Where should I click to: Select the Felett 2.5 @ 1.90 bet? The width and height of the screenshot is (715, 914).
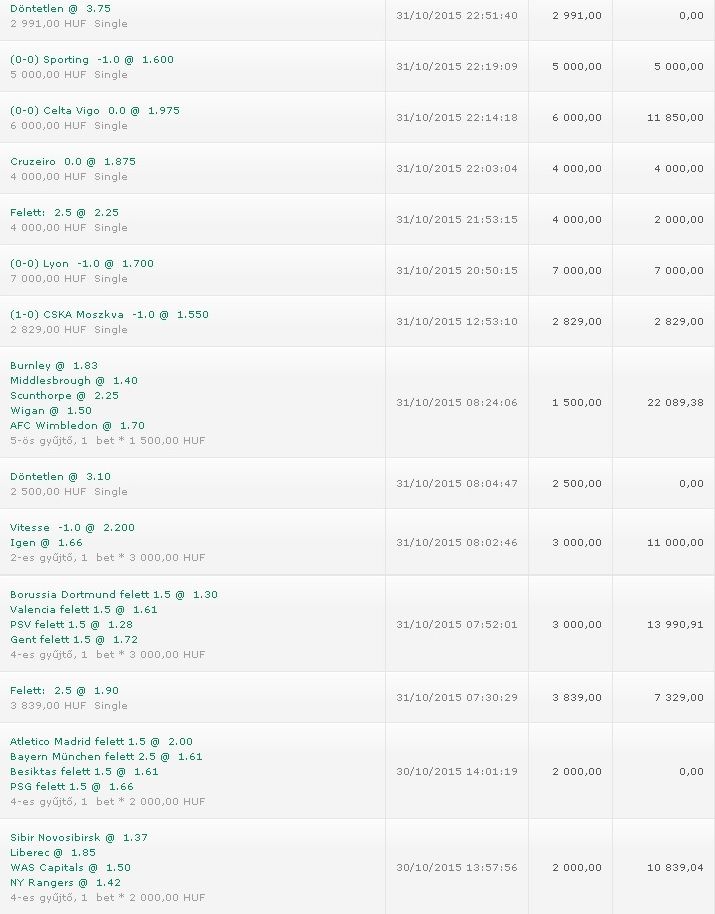(x=65, y=691)
